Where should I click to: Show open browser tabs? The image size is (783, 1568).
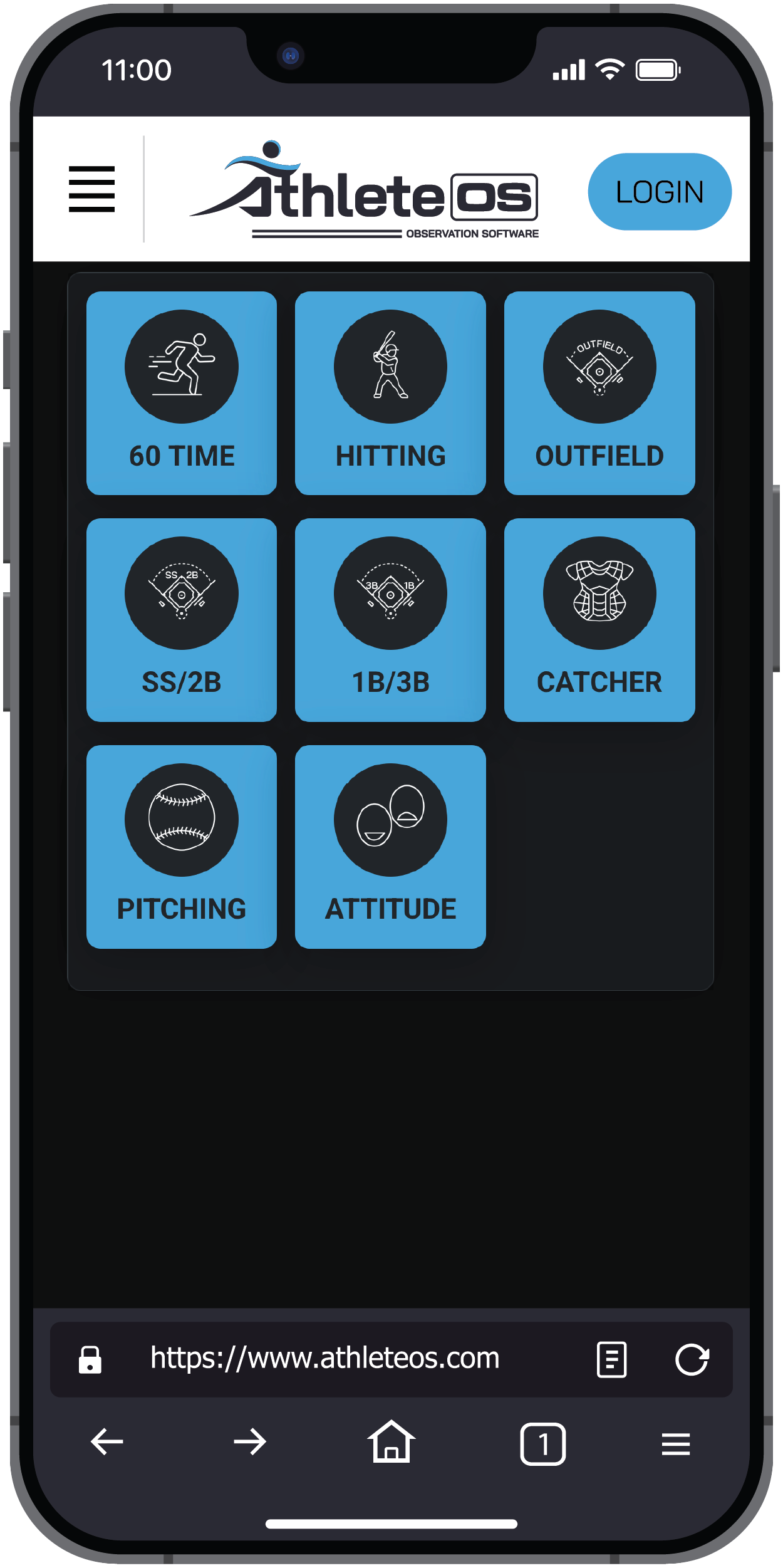[x=542, y=1443]
